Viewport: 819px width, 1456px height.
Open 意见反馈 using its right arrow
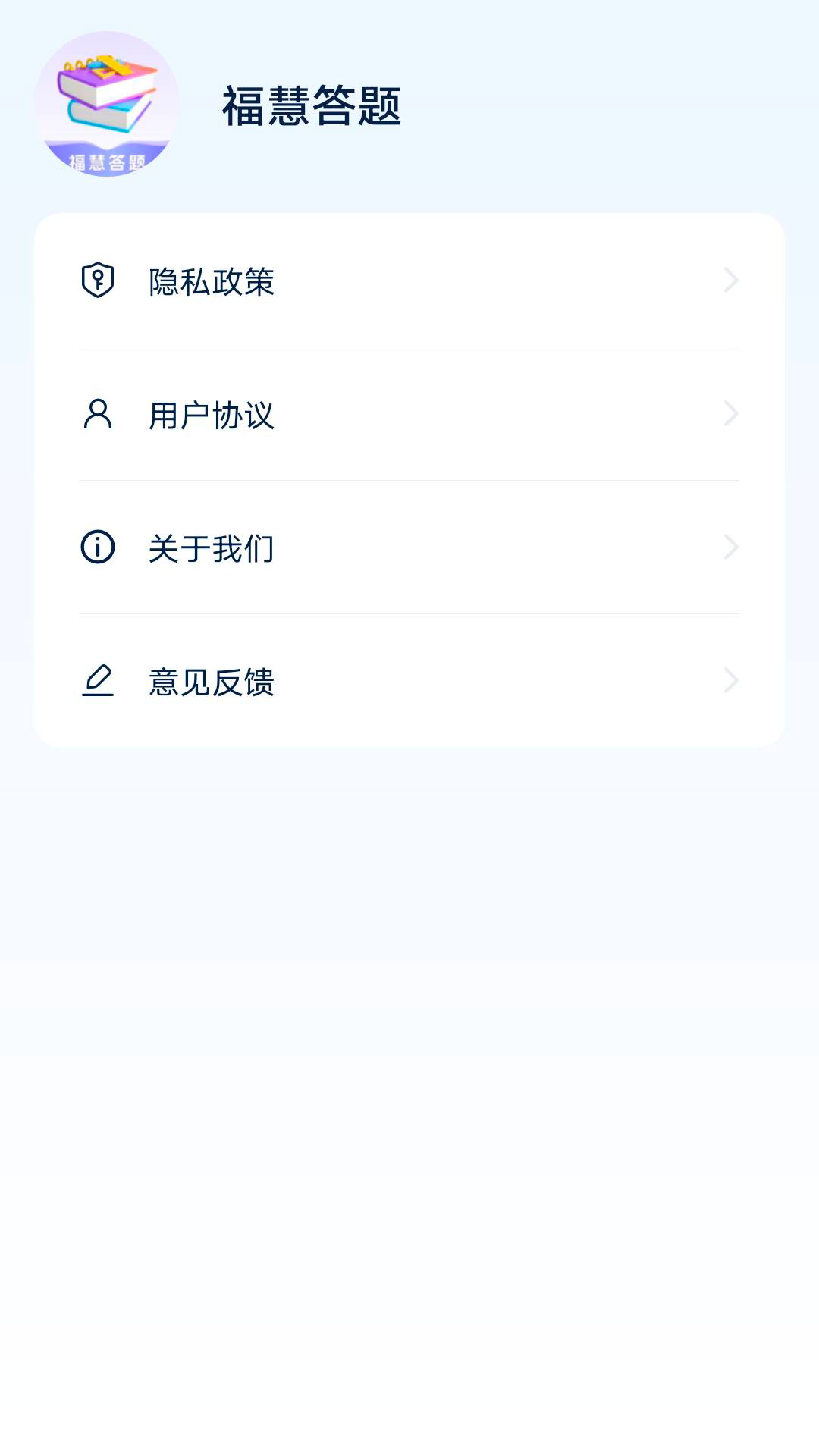click(x=730, y=681)
